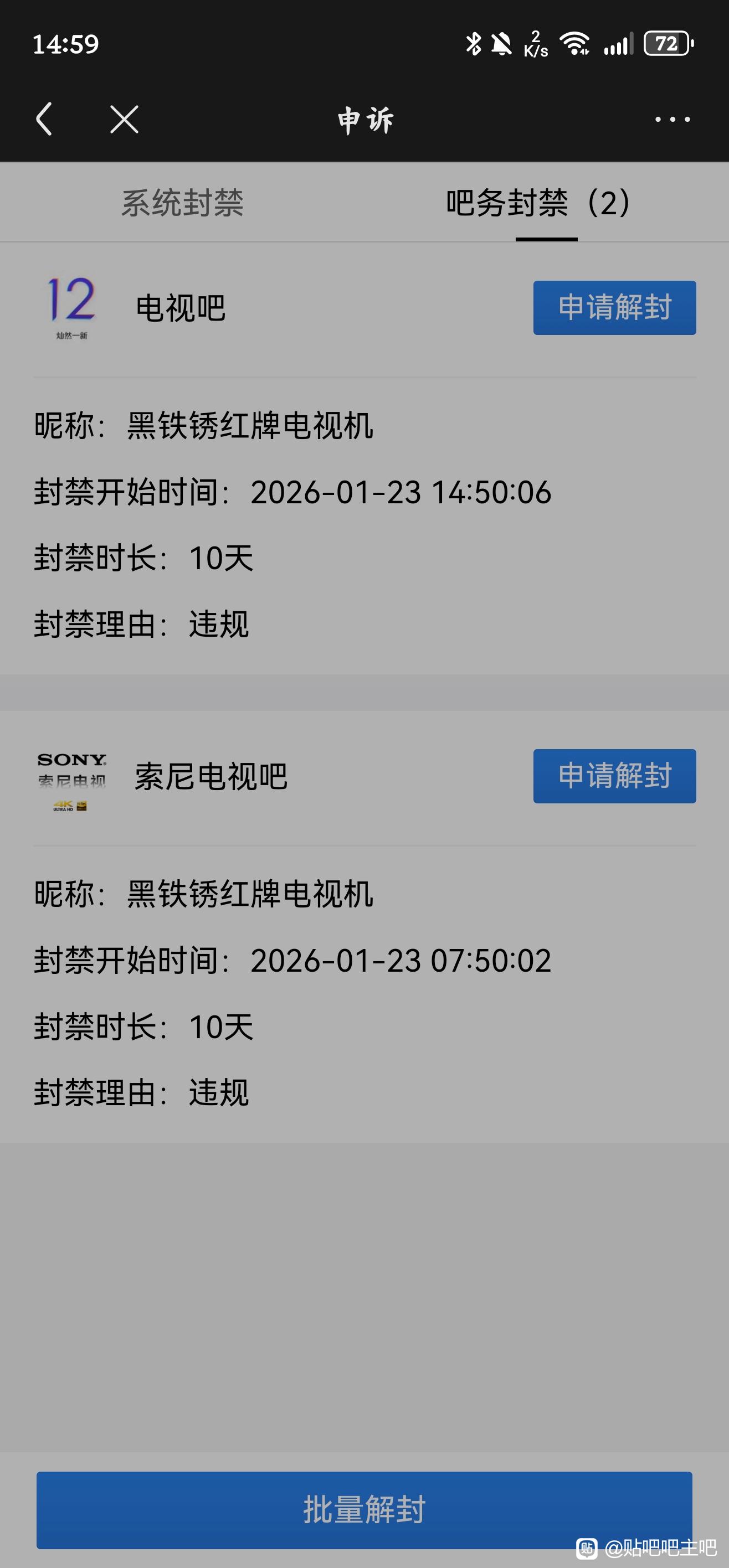The width and height of the screenshot is (729, 1568).
Task: Tap the 批量解封 button
Action: click(x=364, y=1509)
